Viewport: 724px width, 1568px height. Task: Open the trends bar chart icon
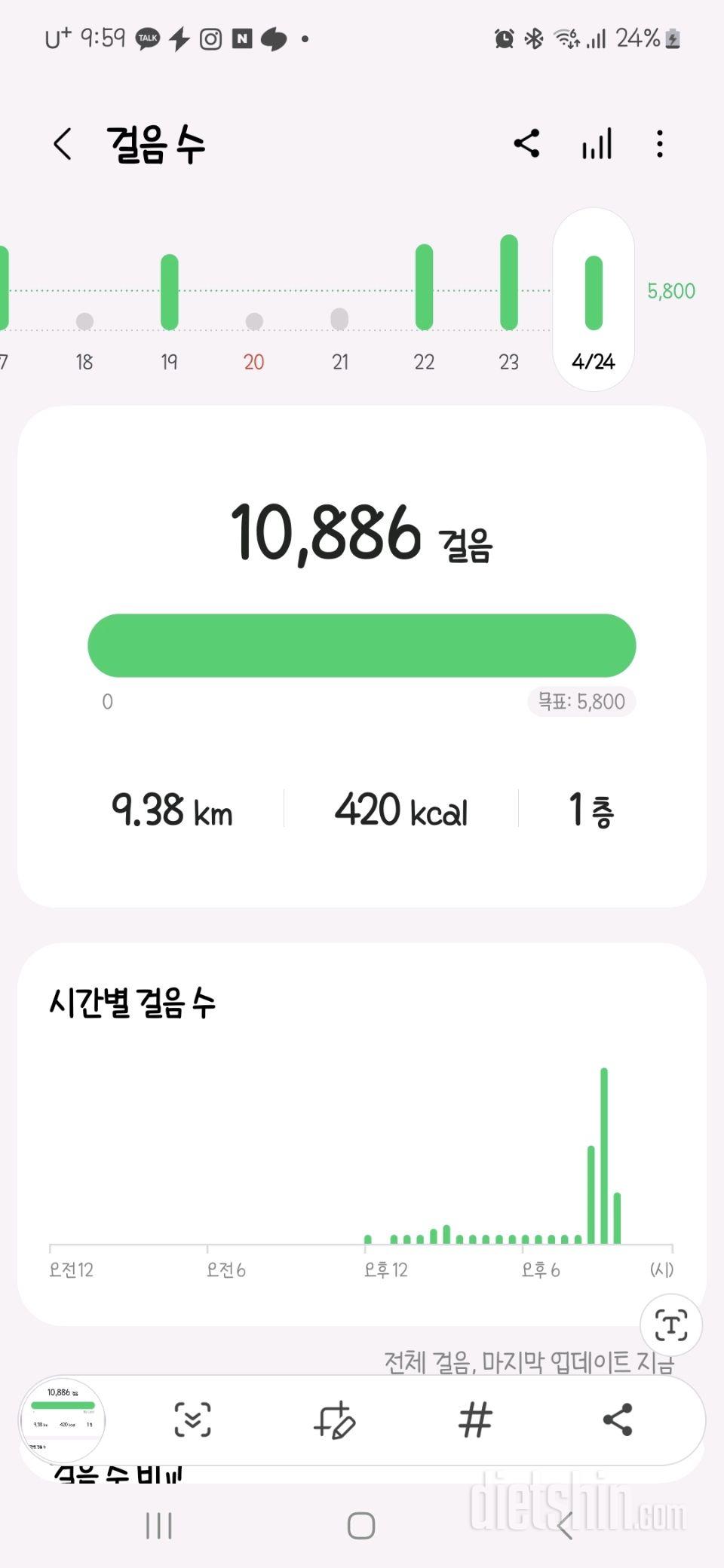point(597,143)
